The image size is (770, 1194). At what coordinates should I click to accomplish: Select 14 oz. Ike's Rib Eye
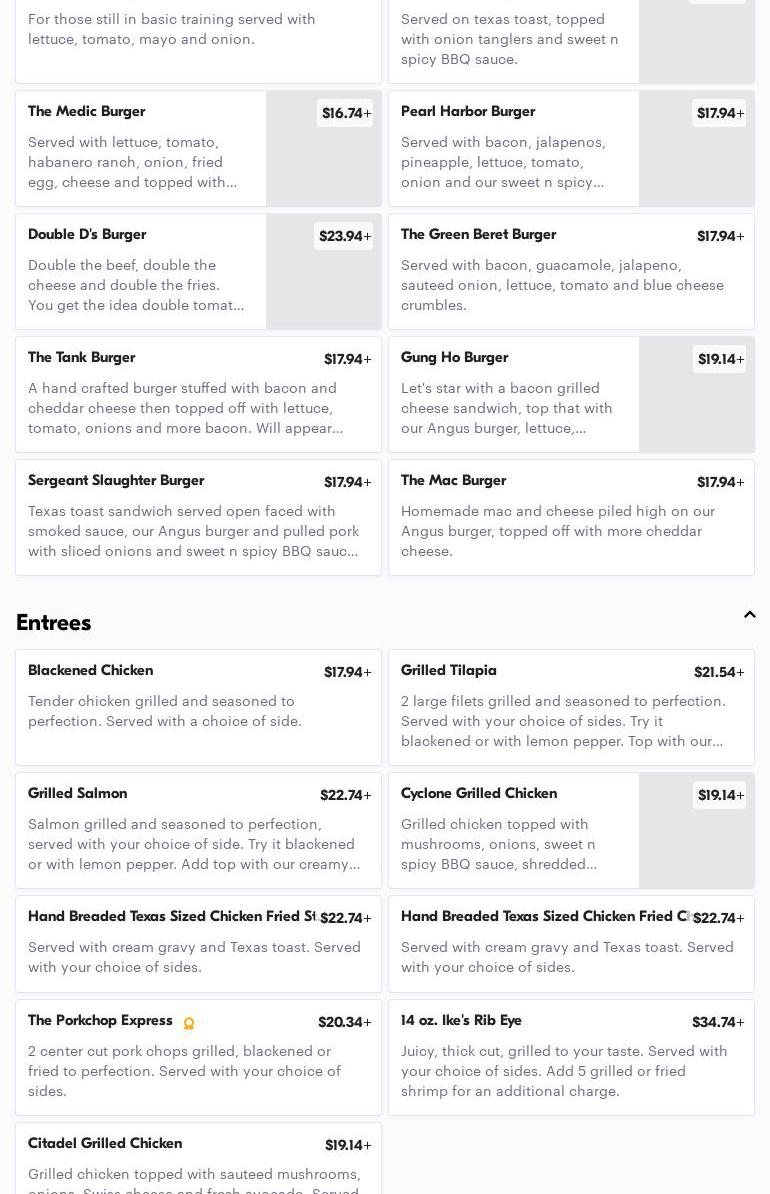[x=570, y=1058]
